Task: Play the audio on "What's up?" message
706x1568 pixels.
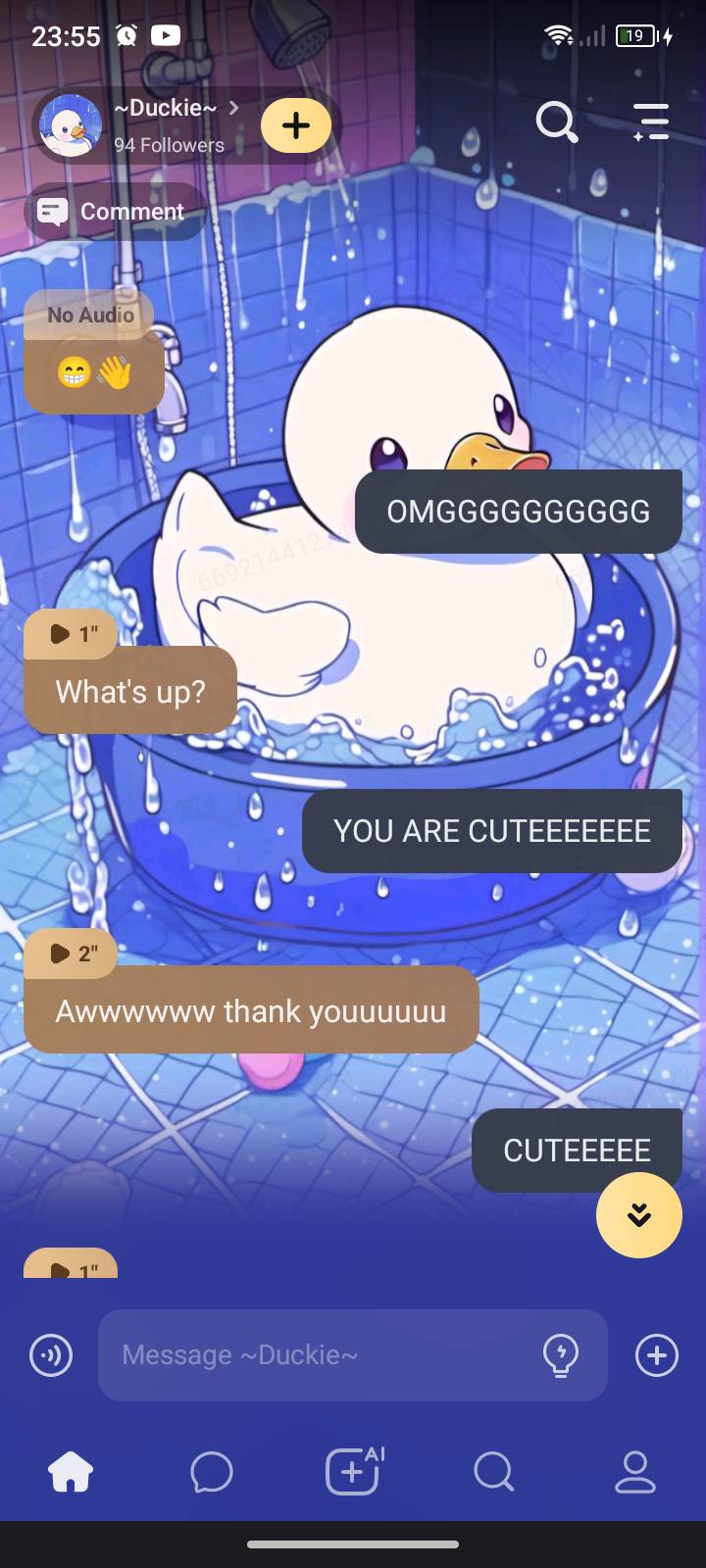Action: (71, 634)
